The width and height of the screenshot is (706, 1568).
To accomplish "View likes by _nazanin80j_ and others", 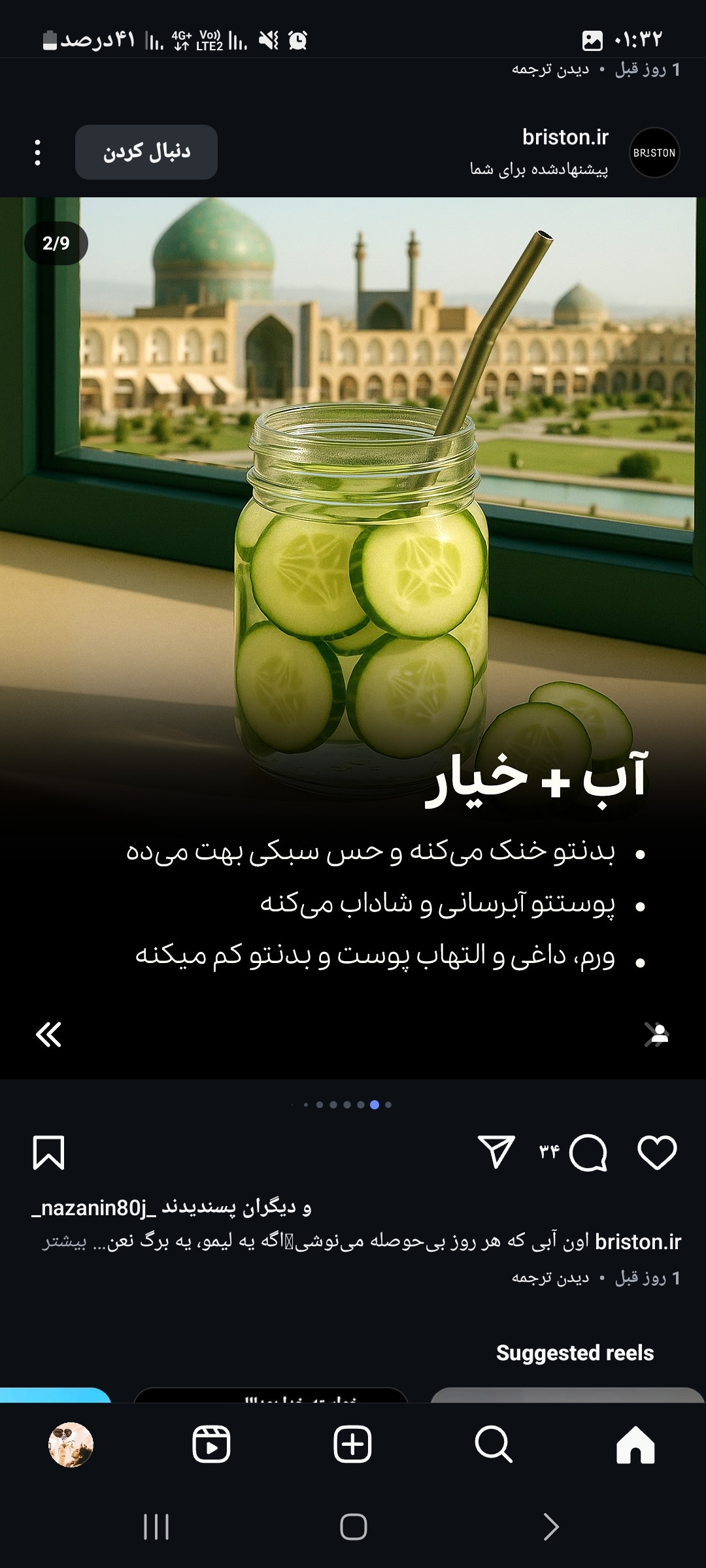I will coord(171,1208).
